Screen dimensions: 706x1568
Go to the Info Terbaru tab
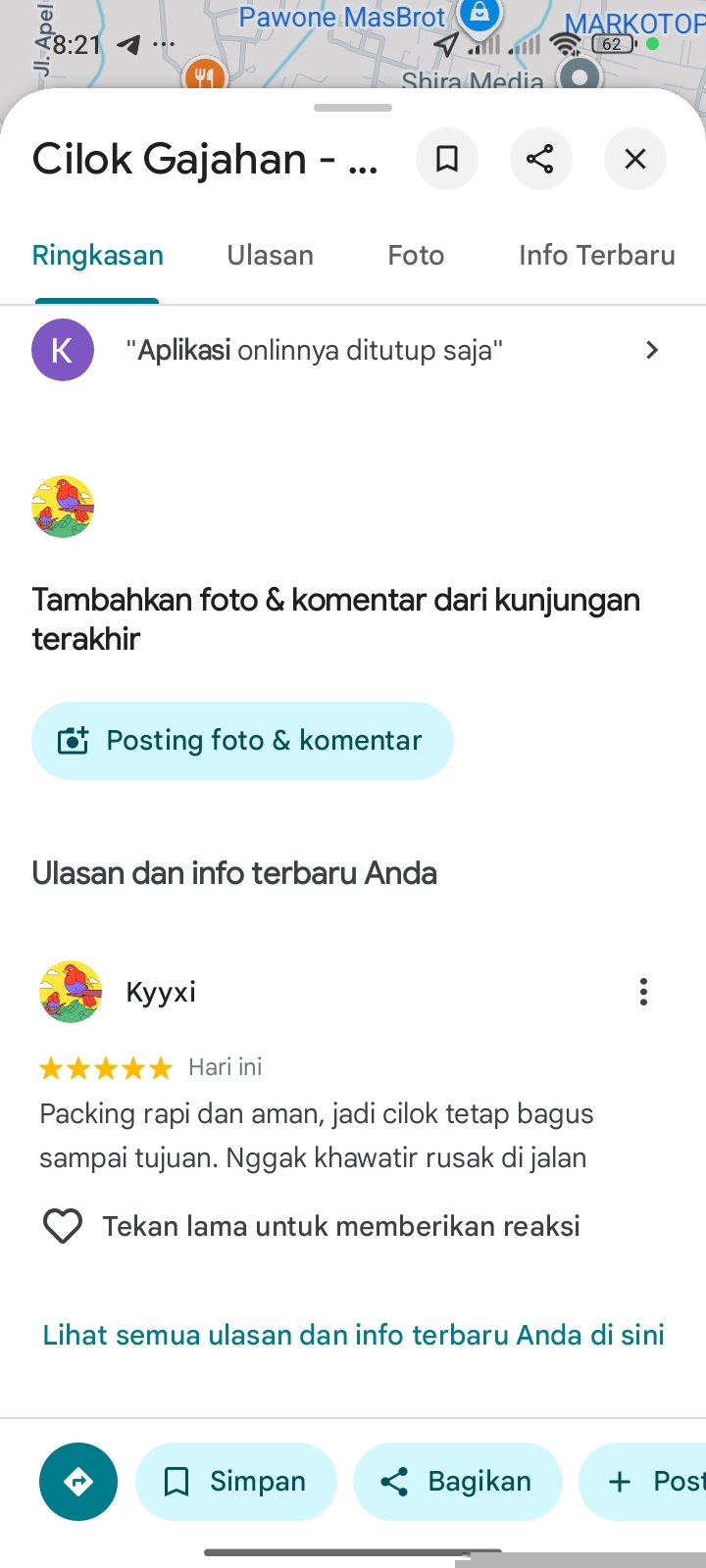coord(596,256)
